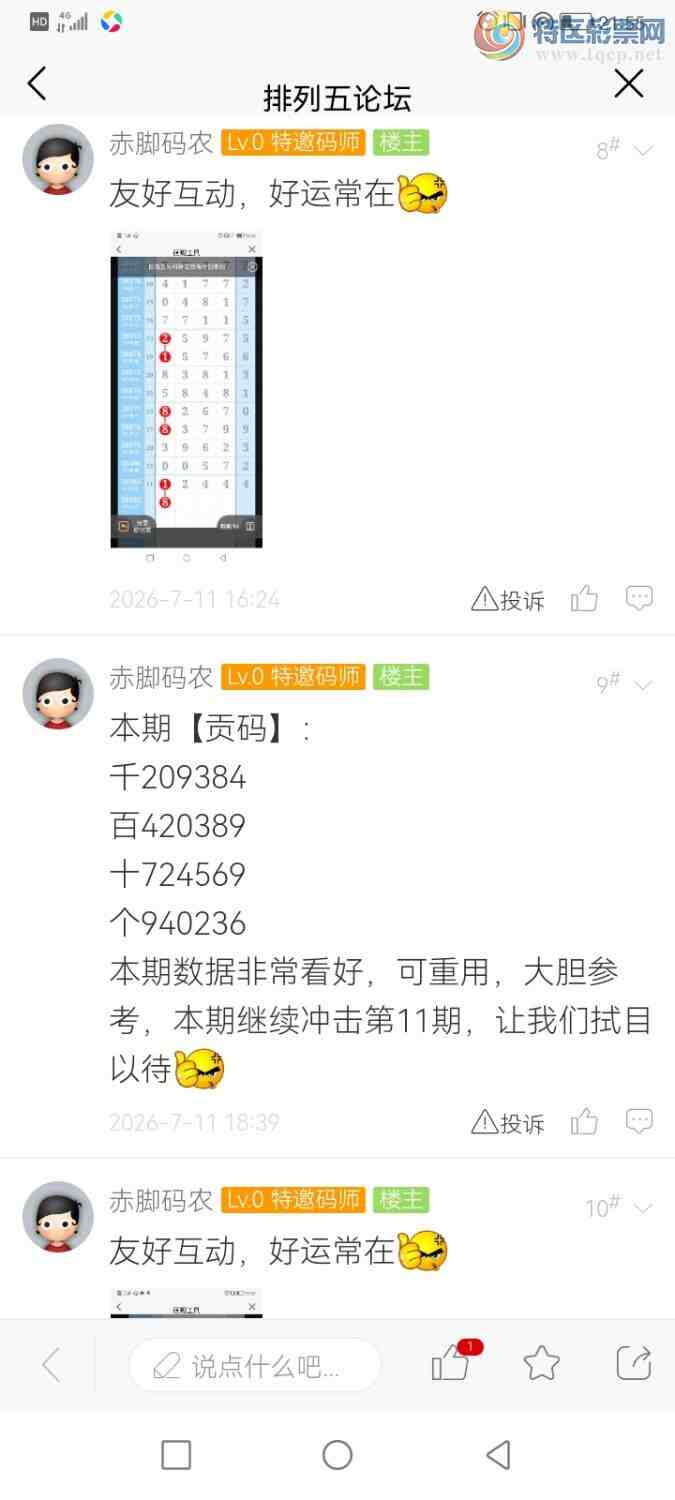Like the 16:24 post
675x1500 pixels.
pos(584,599)
